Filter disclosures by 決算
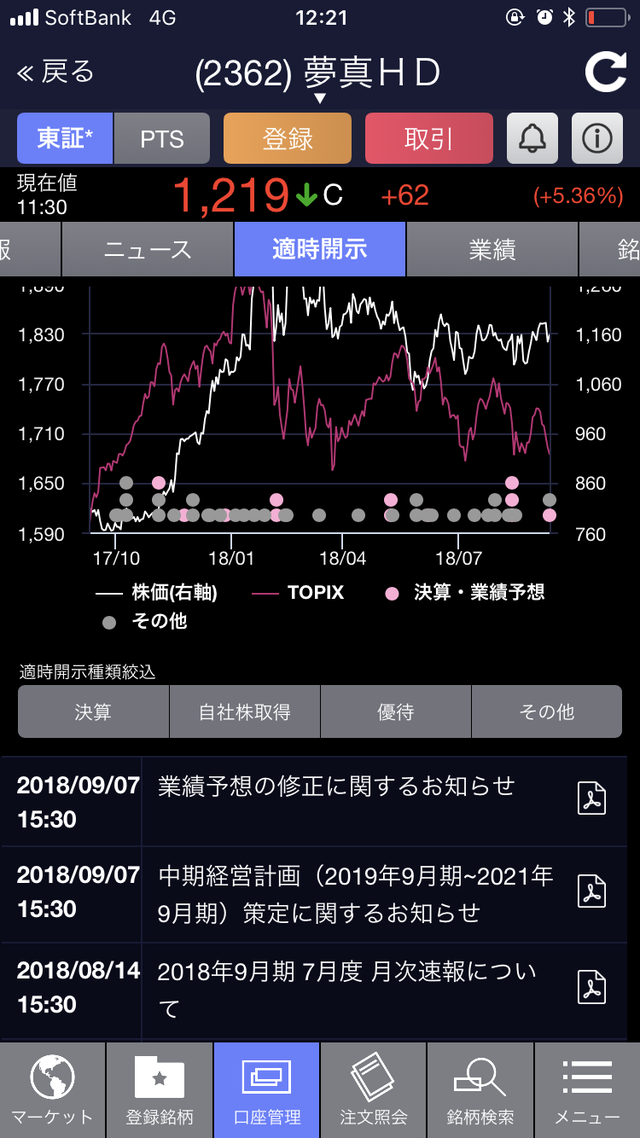The width and height of the screenshot is (640, 1138). pyautogui.click(x=94, y=711)
